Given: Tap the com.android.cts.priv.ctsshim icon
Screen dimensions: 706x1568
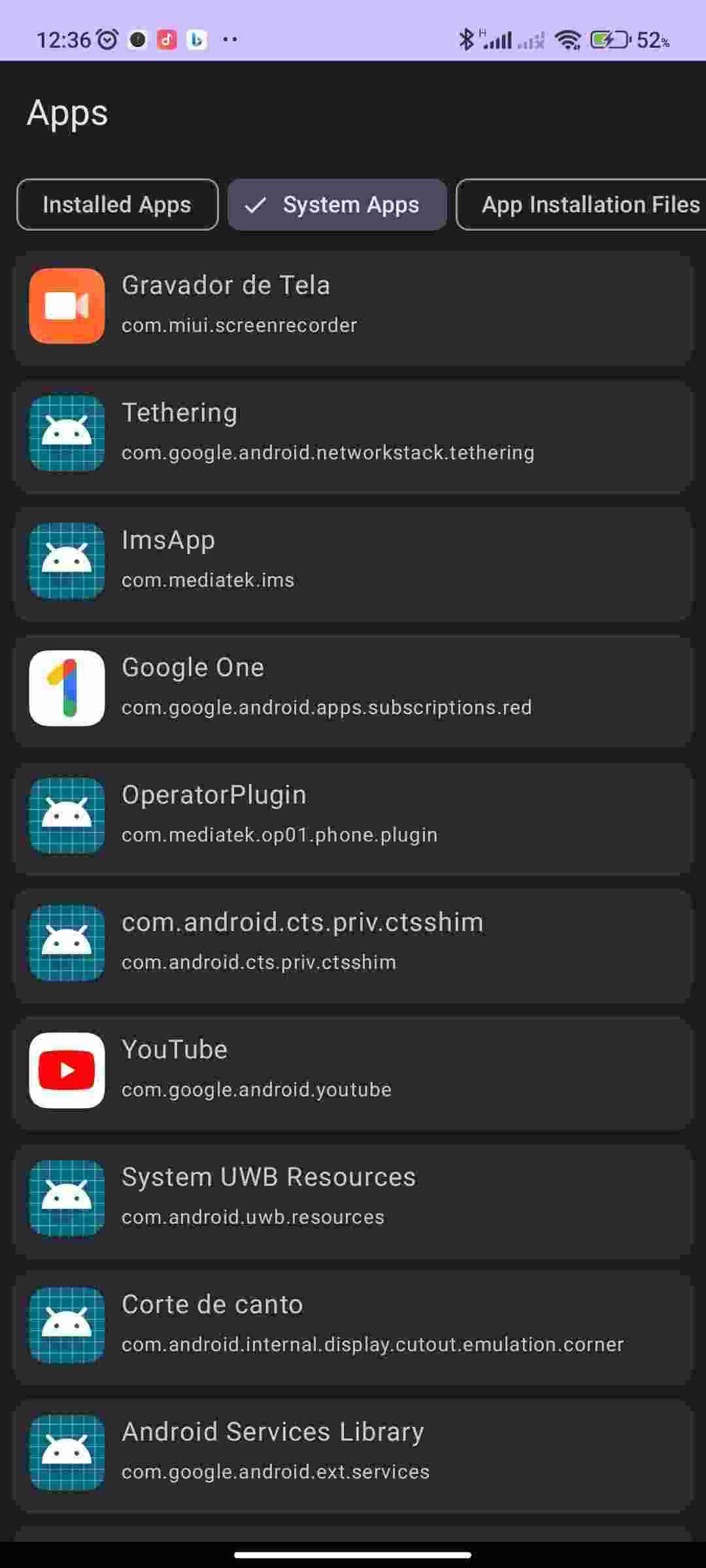Looking at the screenshot, I should coord(65,943).
